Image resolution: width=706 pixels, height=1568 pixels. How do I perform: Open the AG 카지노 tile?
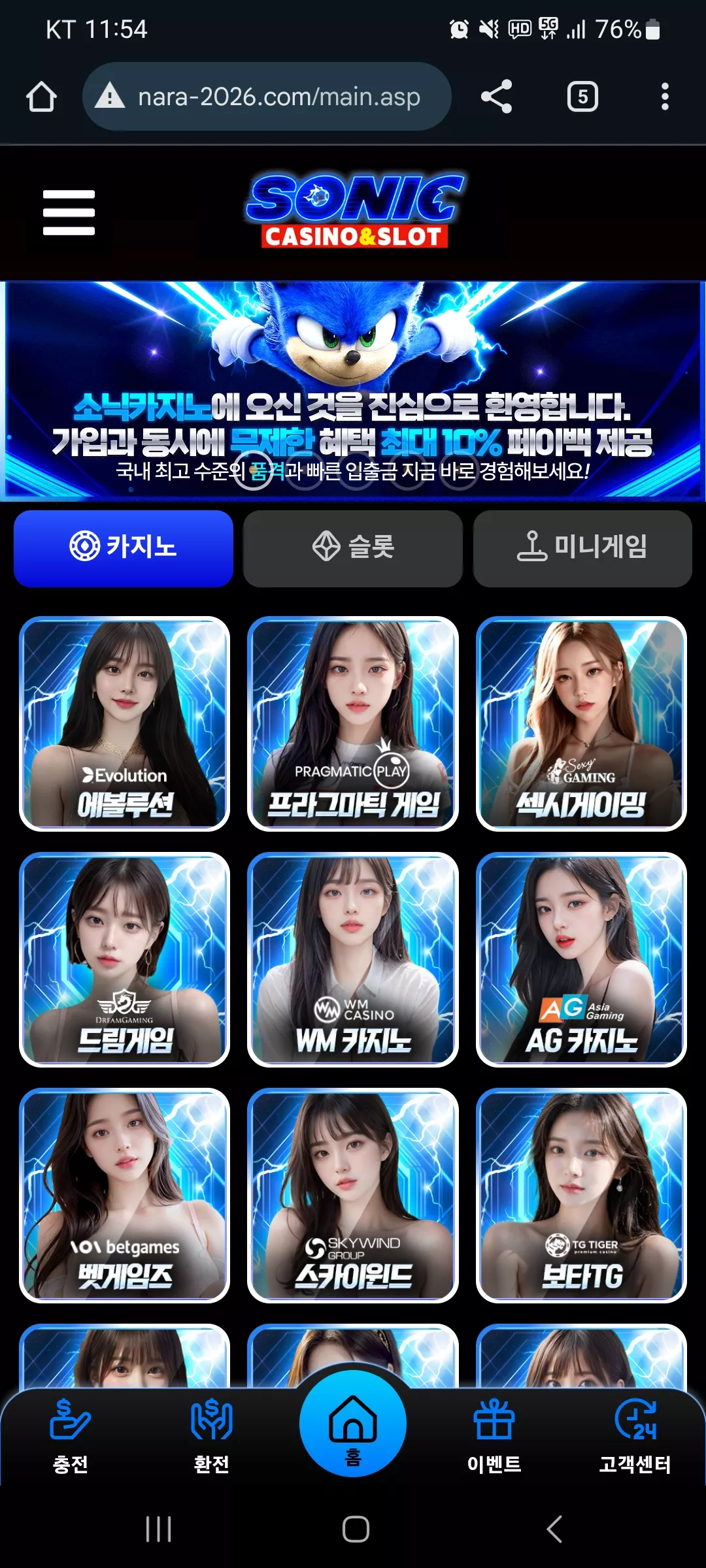coord(581,960)
